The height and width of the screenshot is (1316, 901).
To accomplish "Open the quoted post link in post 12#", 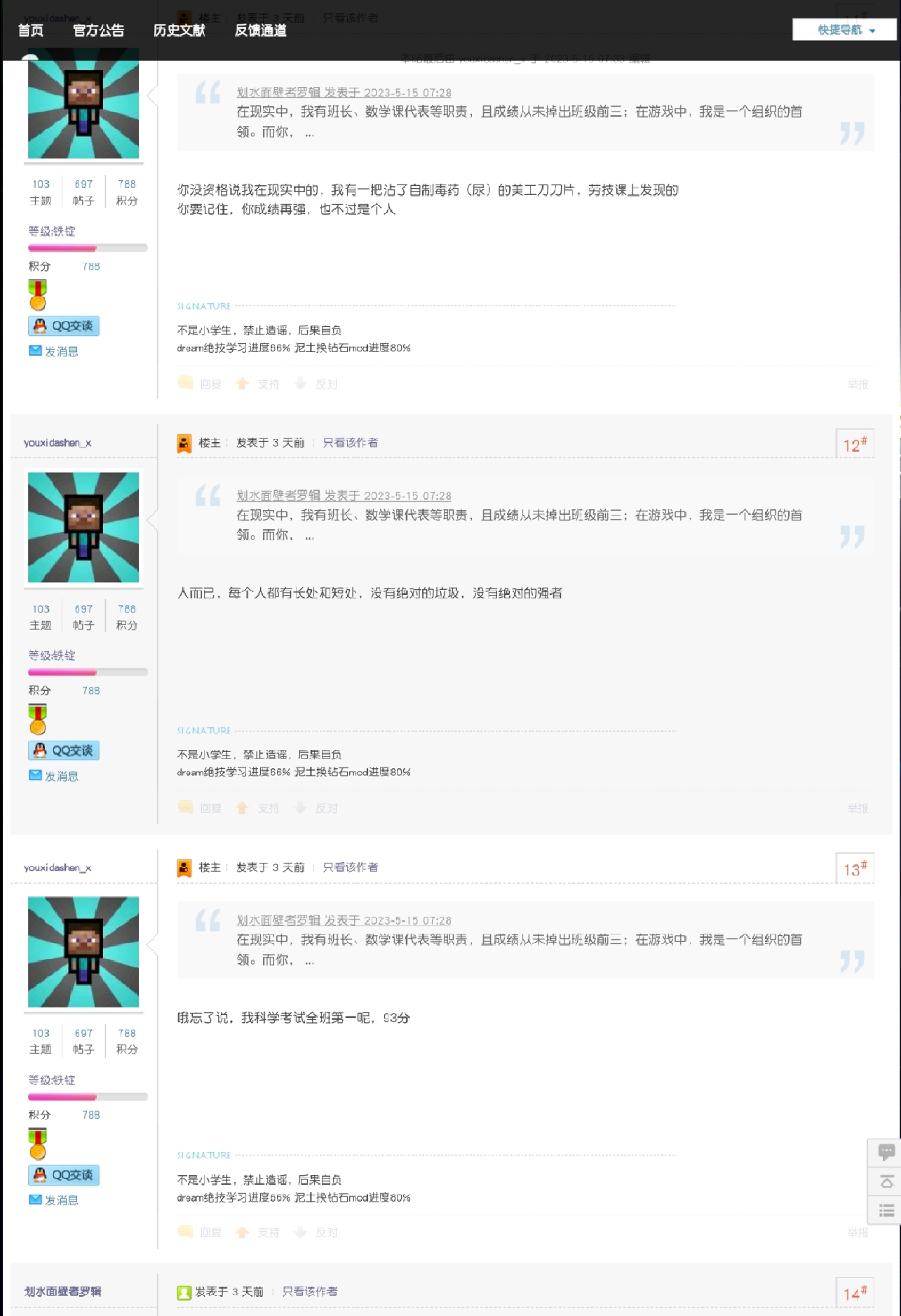I will [344, 495].
